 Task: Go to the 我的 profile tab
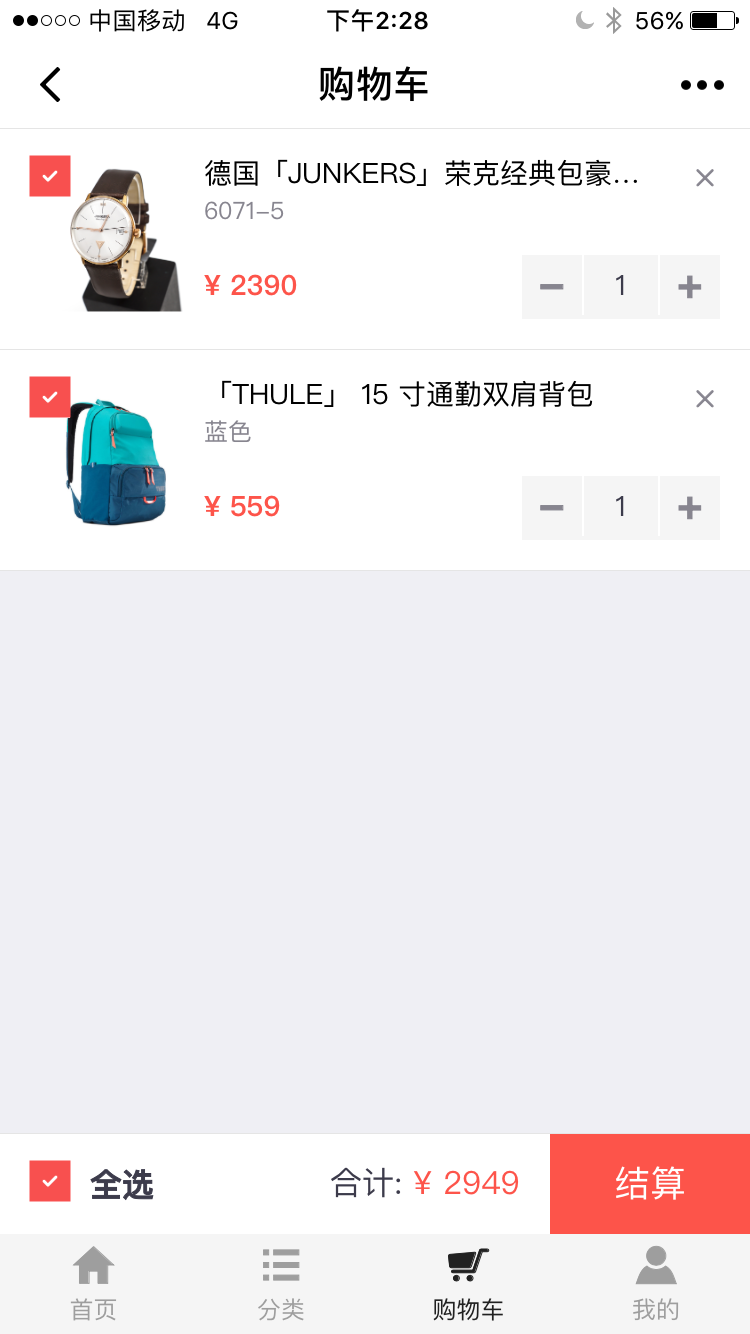pos(656,1284)
